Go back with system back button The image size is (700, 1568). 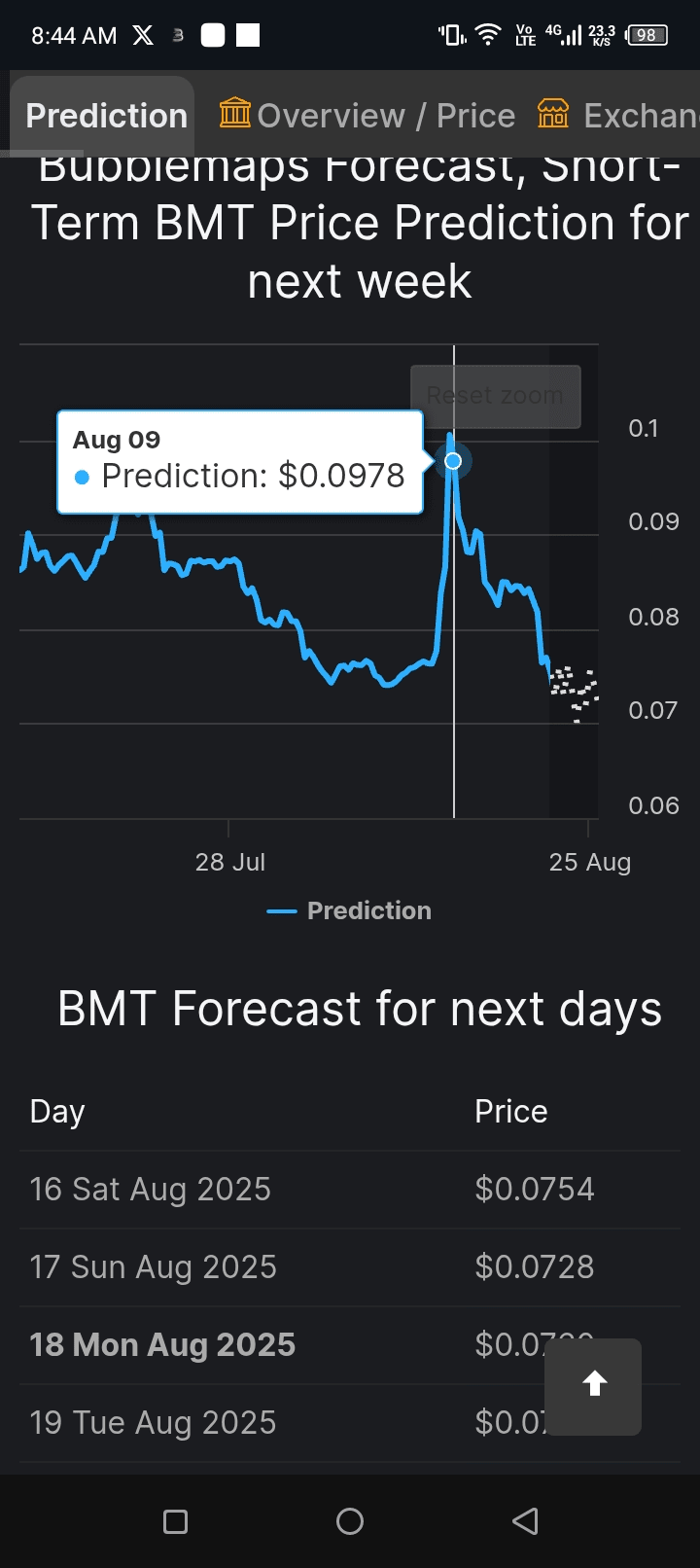coord(525,1521)
